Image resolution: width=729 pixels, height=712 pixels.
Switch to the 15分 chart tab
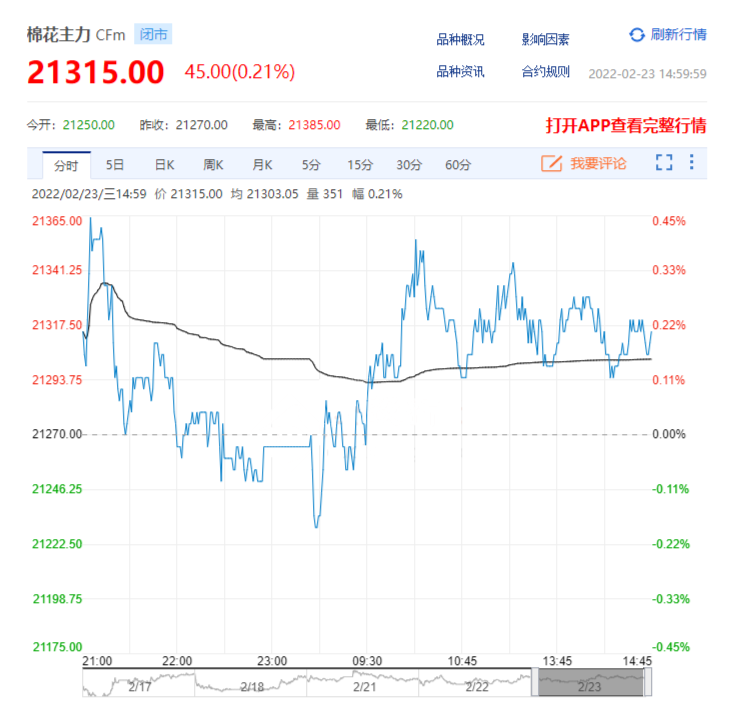360,164
